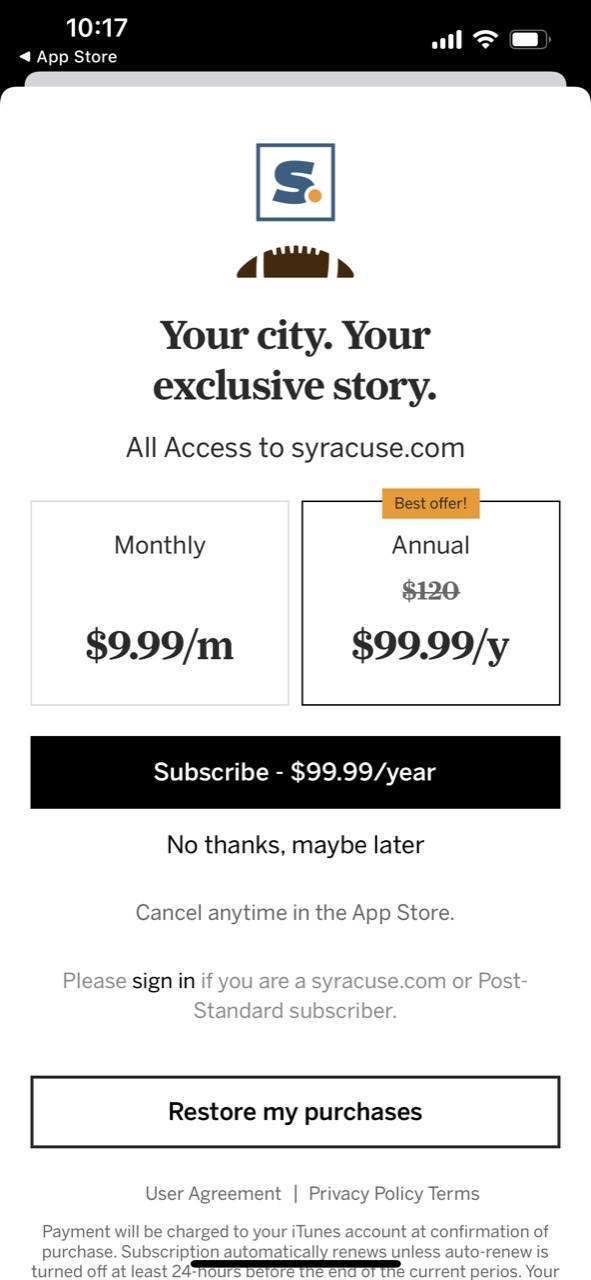Choose the Annual $99.99/y plan

(431, 603)
